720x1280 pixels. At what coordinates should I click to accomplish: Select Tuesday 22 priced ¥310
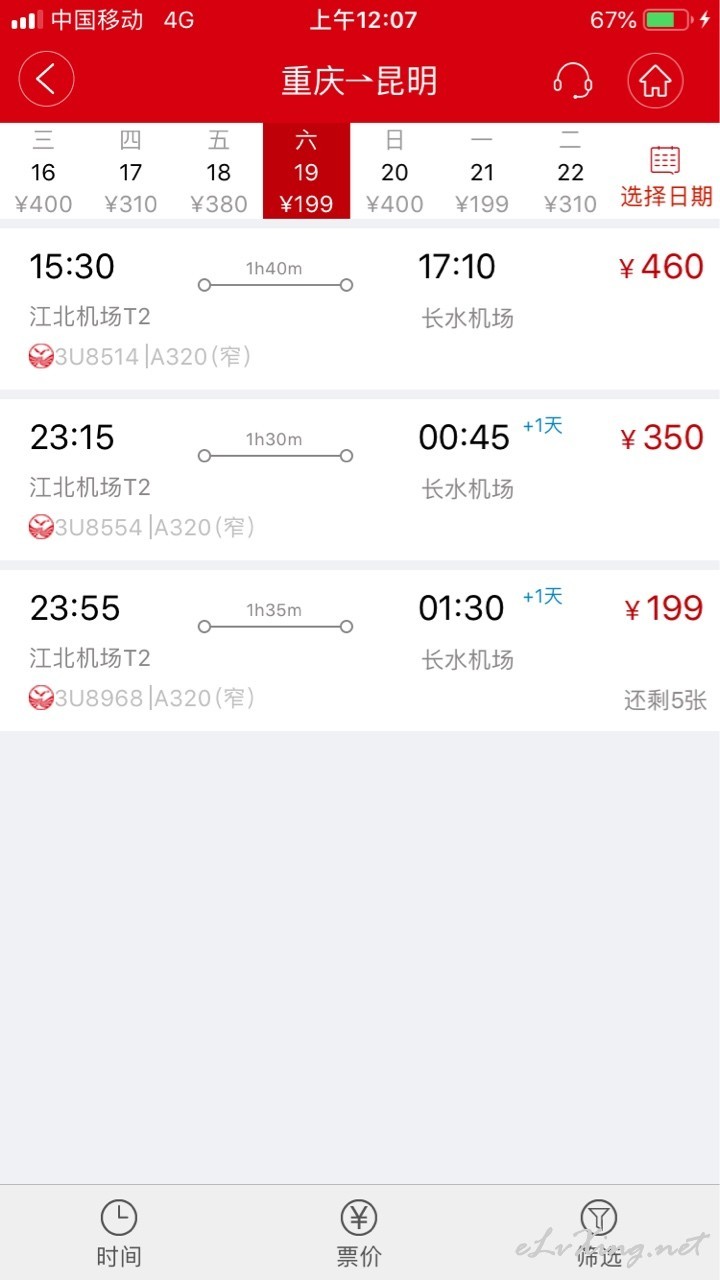click(570, 172)
